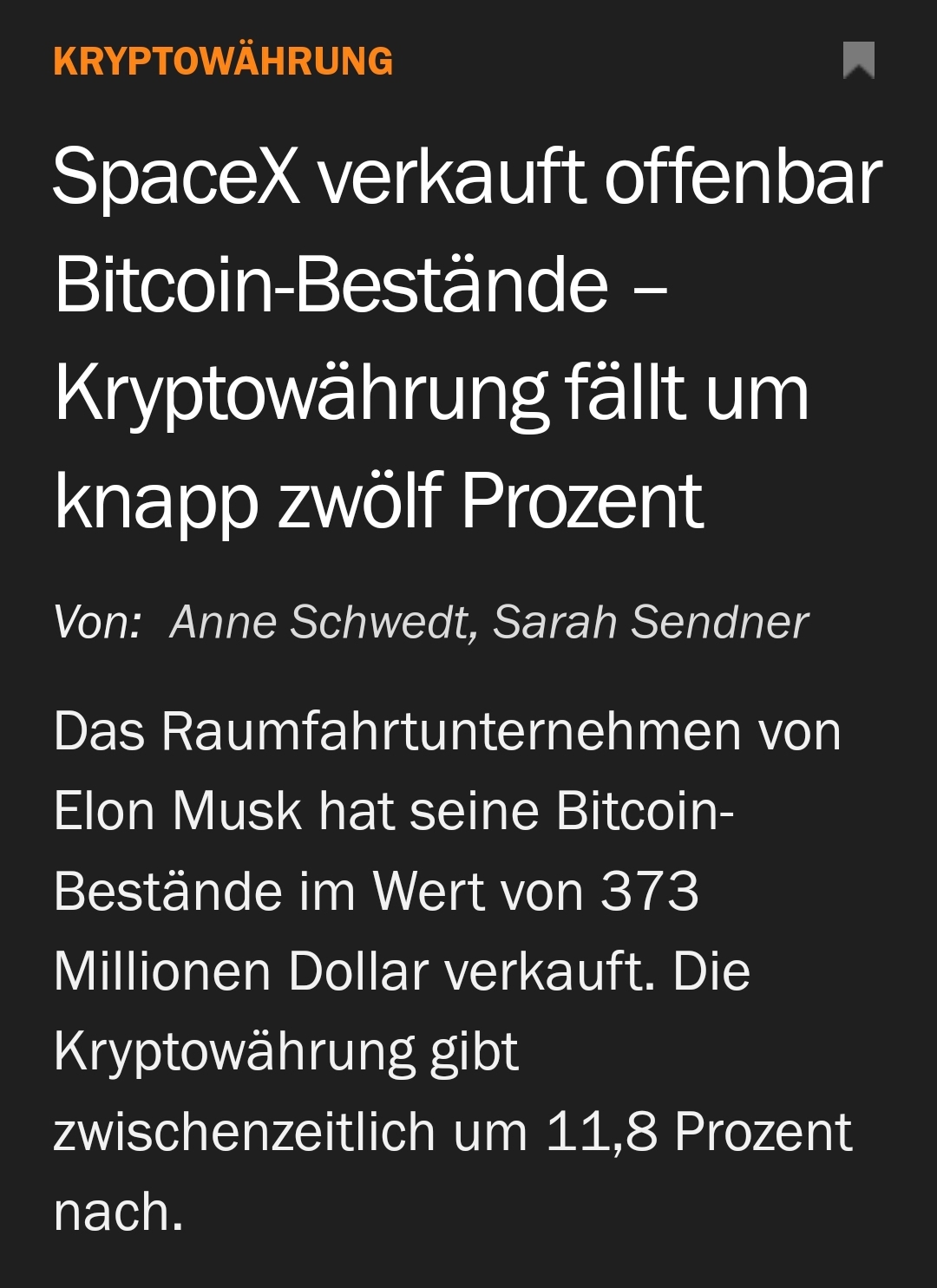Image resolution: width=937 pixels, height=1288 pixels.
Task: Open author Sarah Sendner's profile
Action: pyautogui.click(x=650, y=622)
